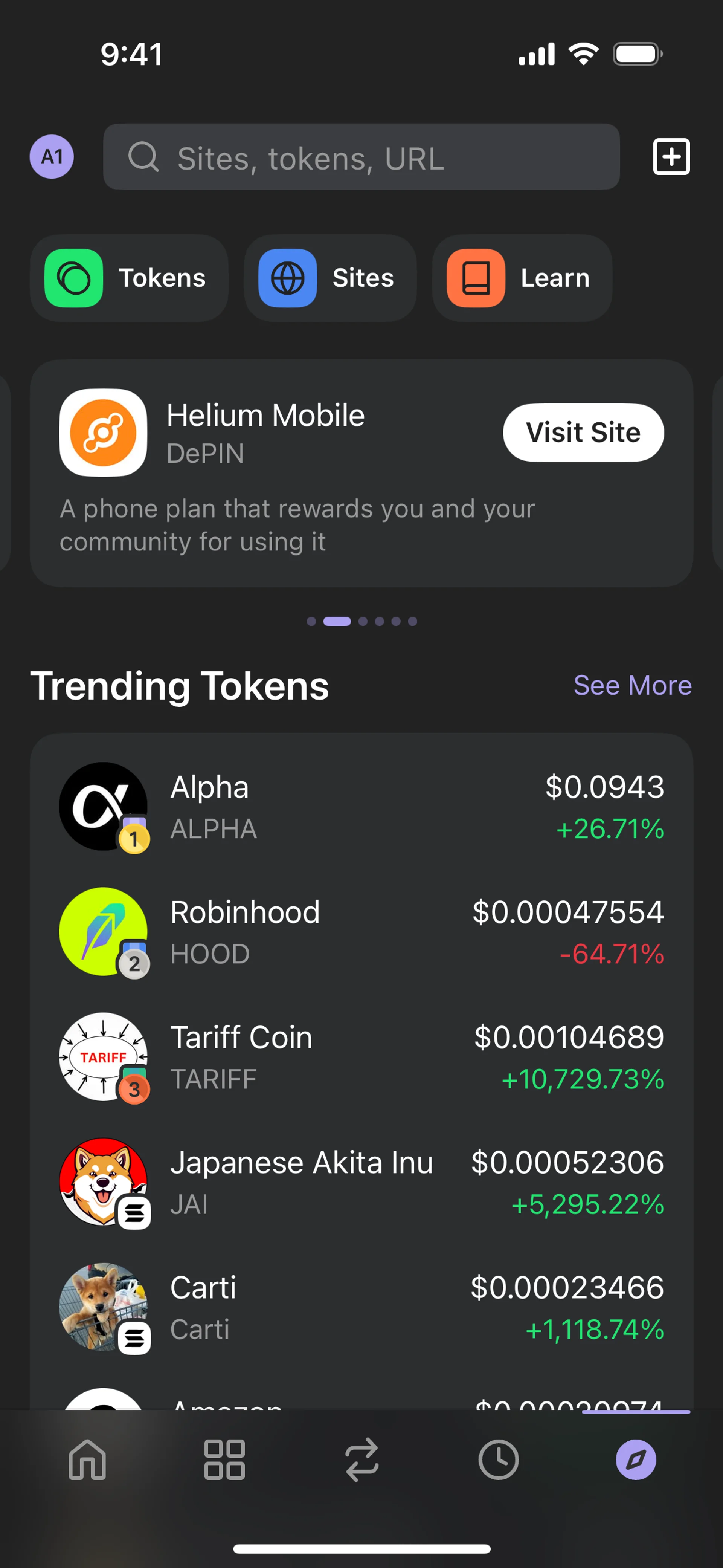Open the activity history tab
The width and height of the screenshot is (723, 1568).
pyautogui.click(x=499, y=1459)
